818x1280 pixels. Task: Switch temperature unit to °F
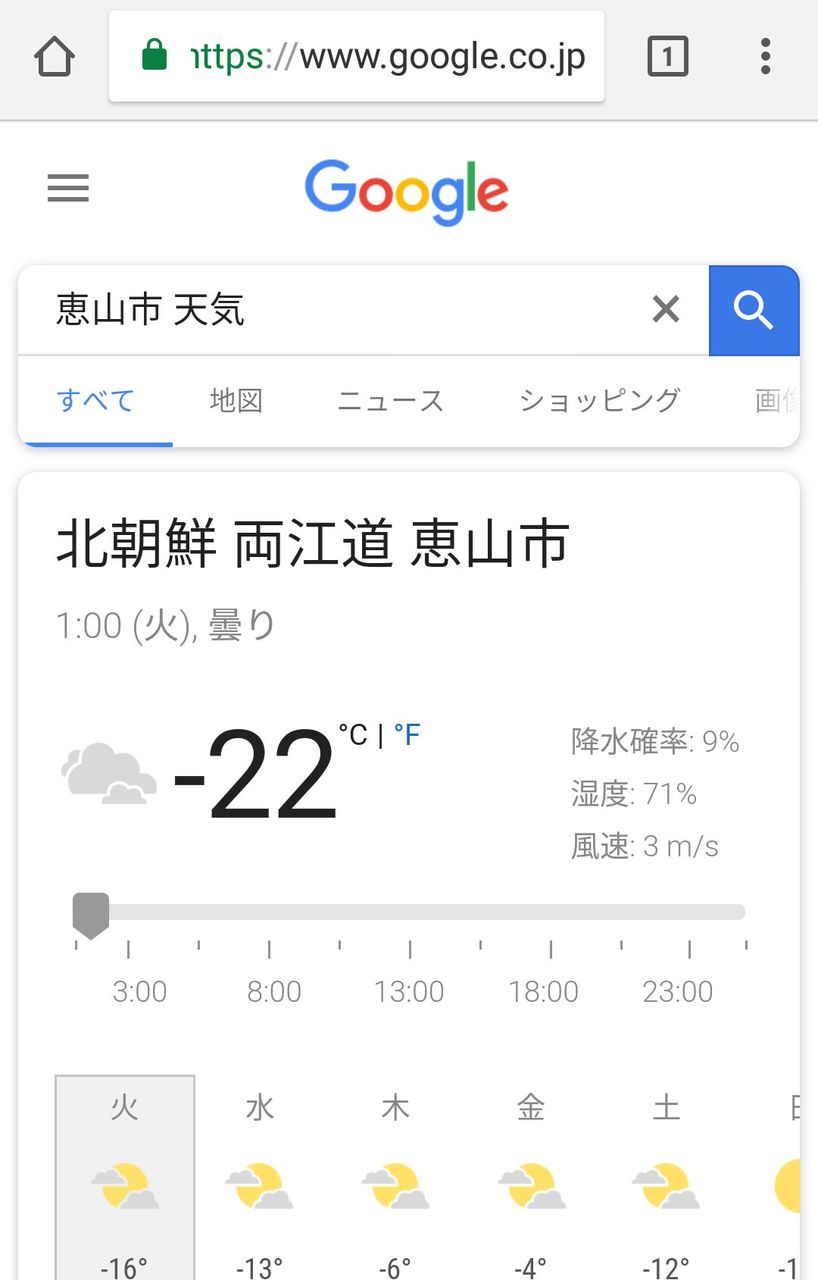tap(407, 735)
